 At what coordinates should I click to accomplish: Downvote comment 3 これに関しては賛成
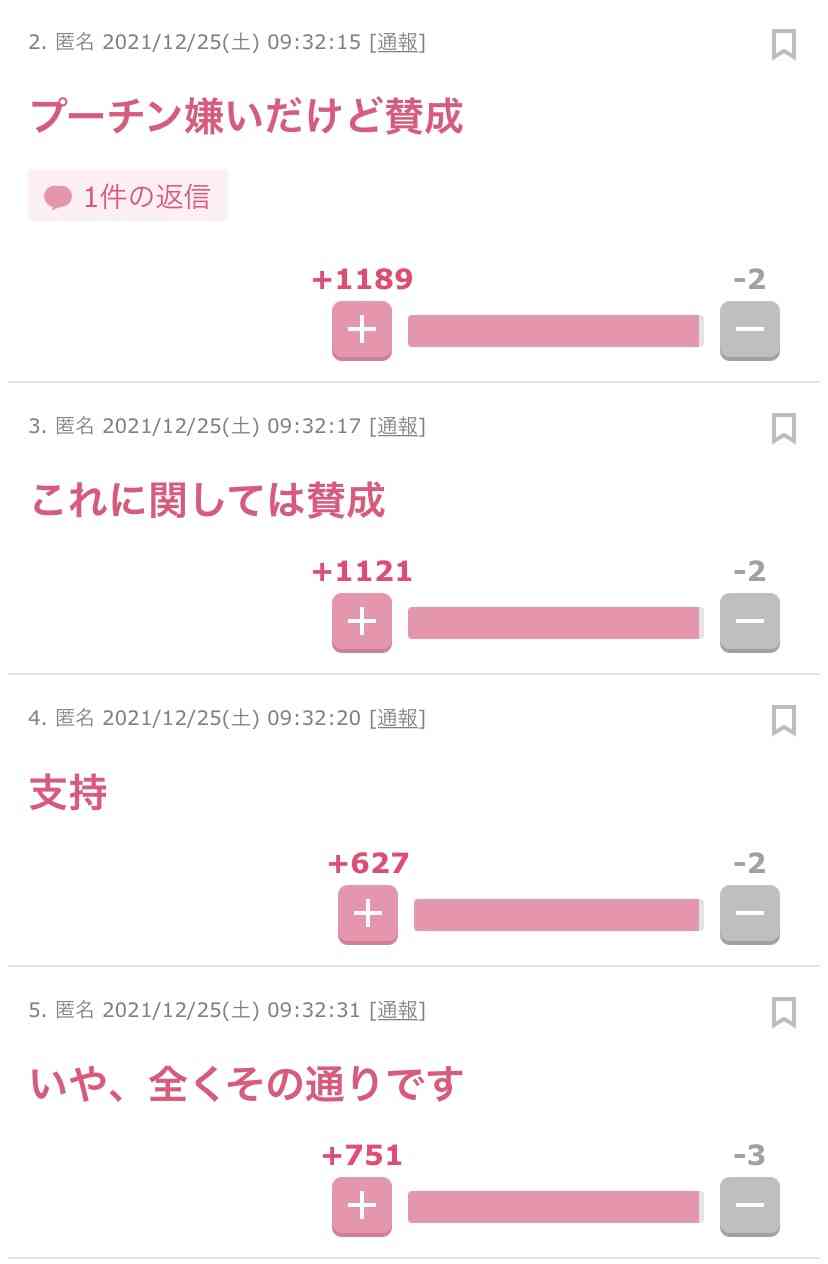click(x=749, y=622)
